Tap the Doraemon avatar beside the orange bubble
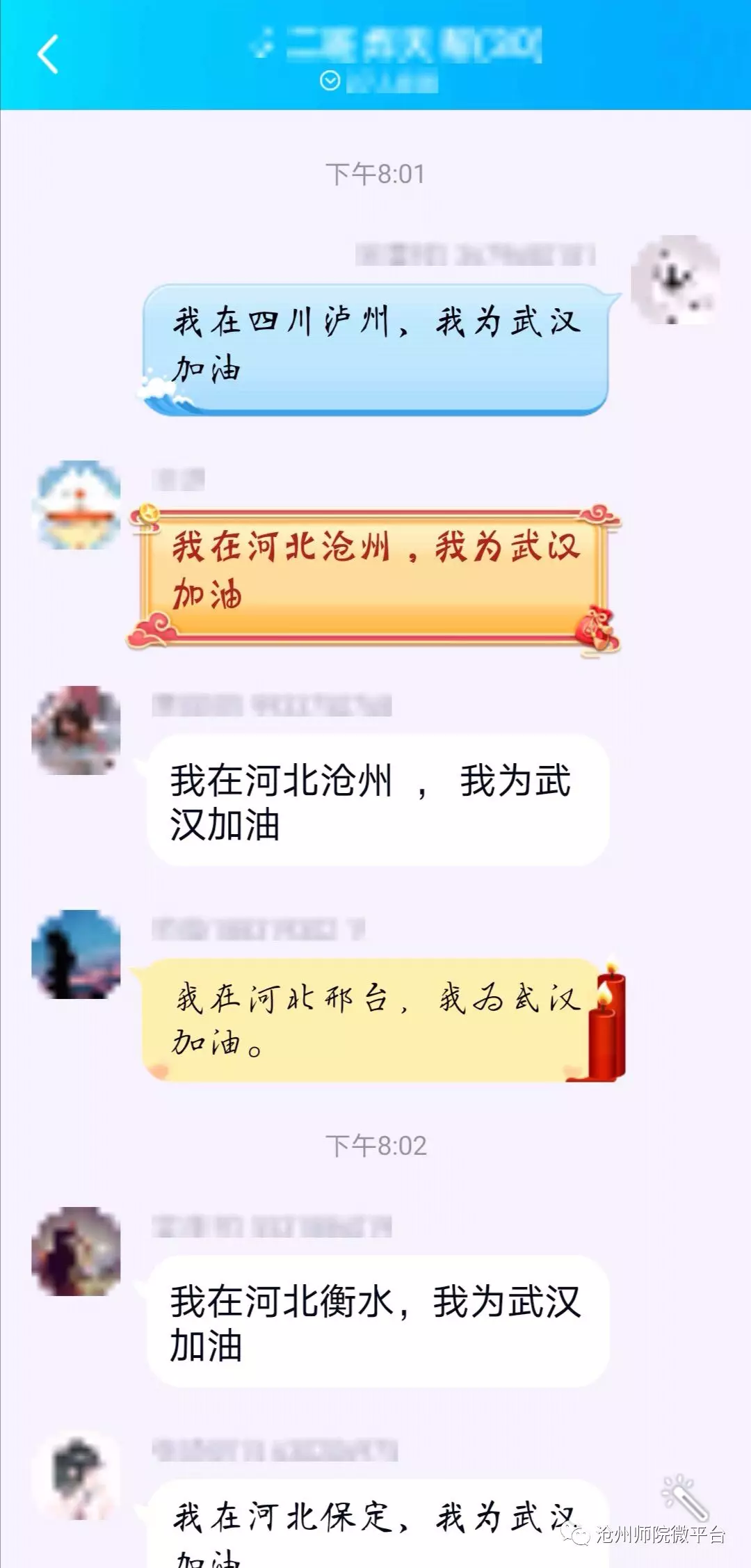Viewport: 751px width, 1568px height. pyautogui.click(x=76, y=505)
